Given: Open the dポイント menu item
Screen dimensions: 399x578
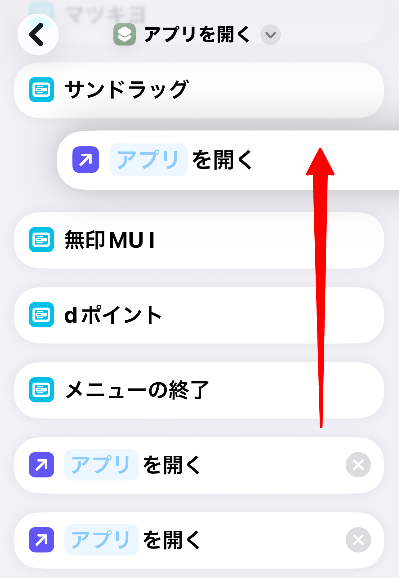Looking at the screenshot, I should (x=199, y=315).
